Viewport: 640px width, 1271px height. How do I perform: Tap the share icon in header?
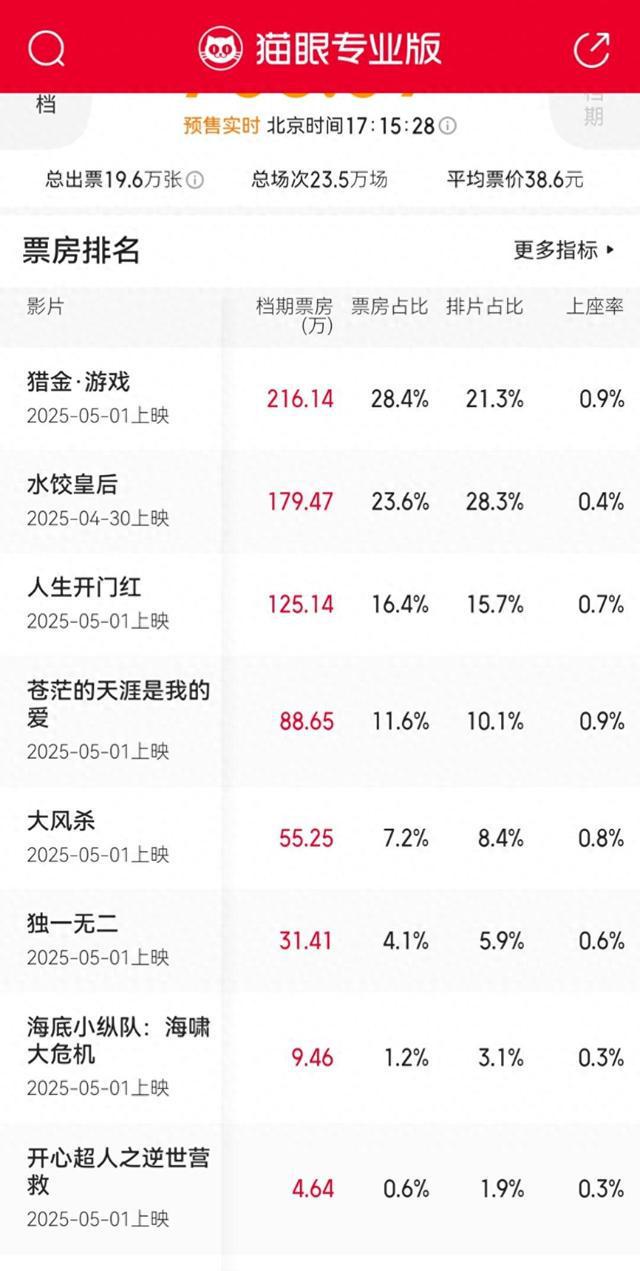pos(591,49)
